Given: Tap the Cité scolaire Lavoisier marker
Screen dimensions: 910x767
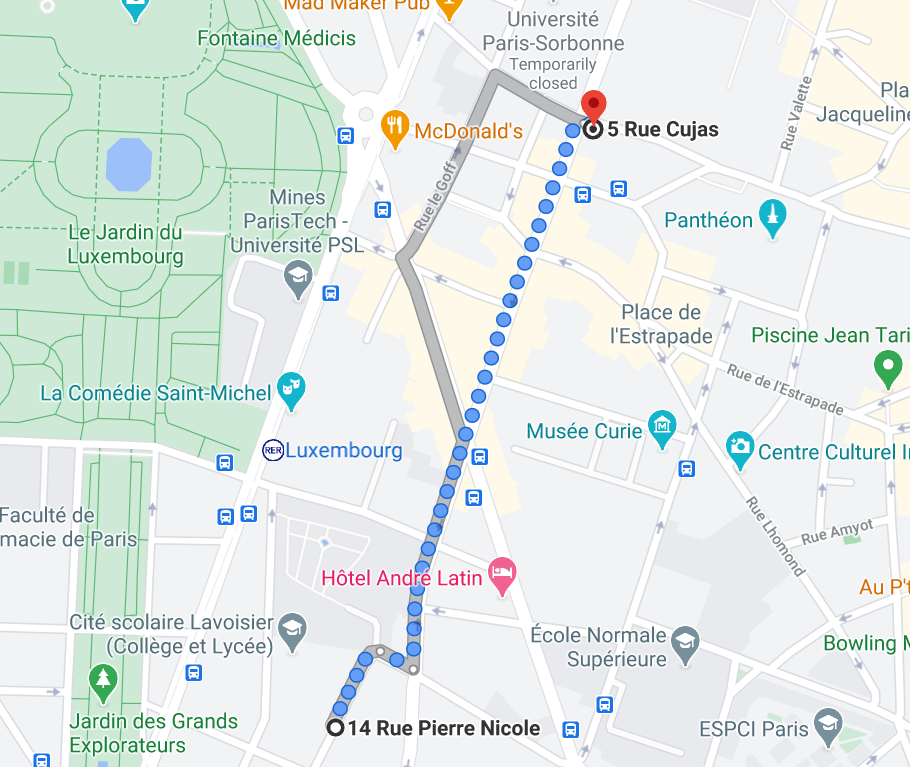Looking at the screenshot, I should 291,630.
